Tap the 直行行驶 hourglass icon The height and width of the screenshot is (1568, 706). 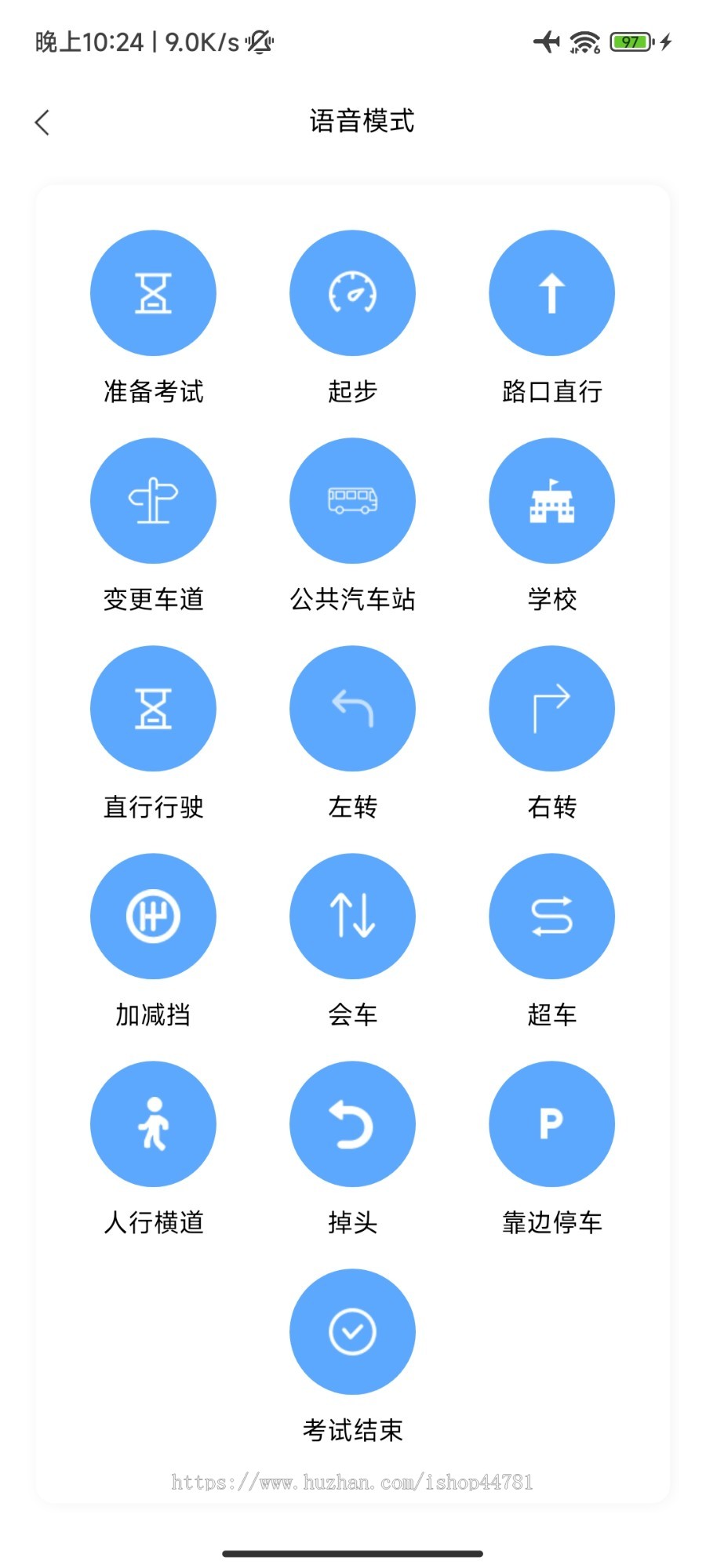(153, 708)
